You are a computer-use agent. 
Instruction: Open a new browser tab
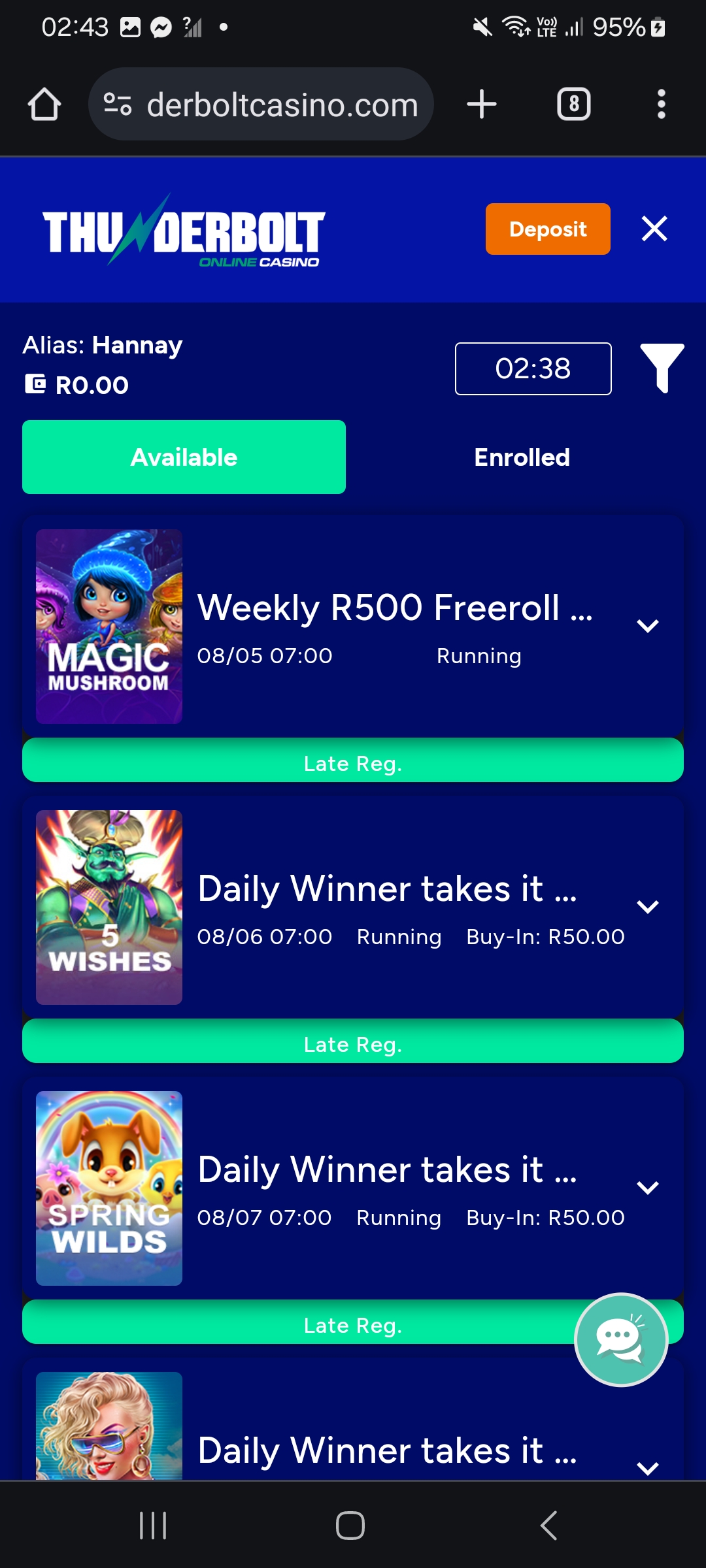pos(482,105)
